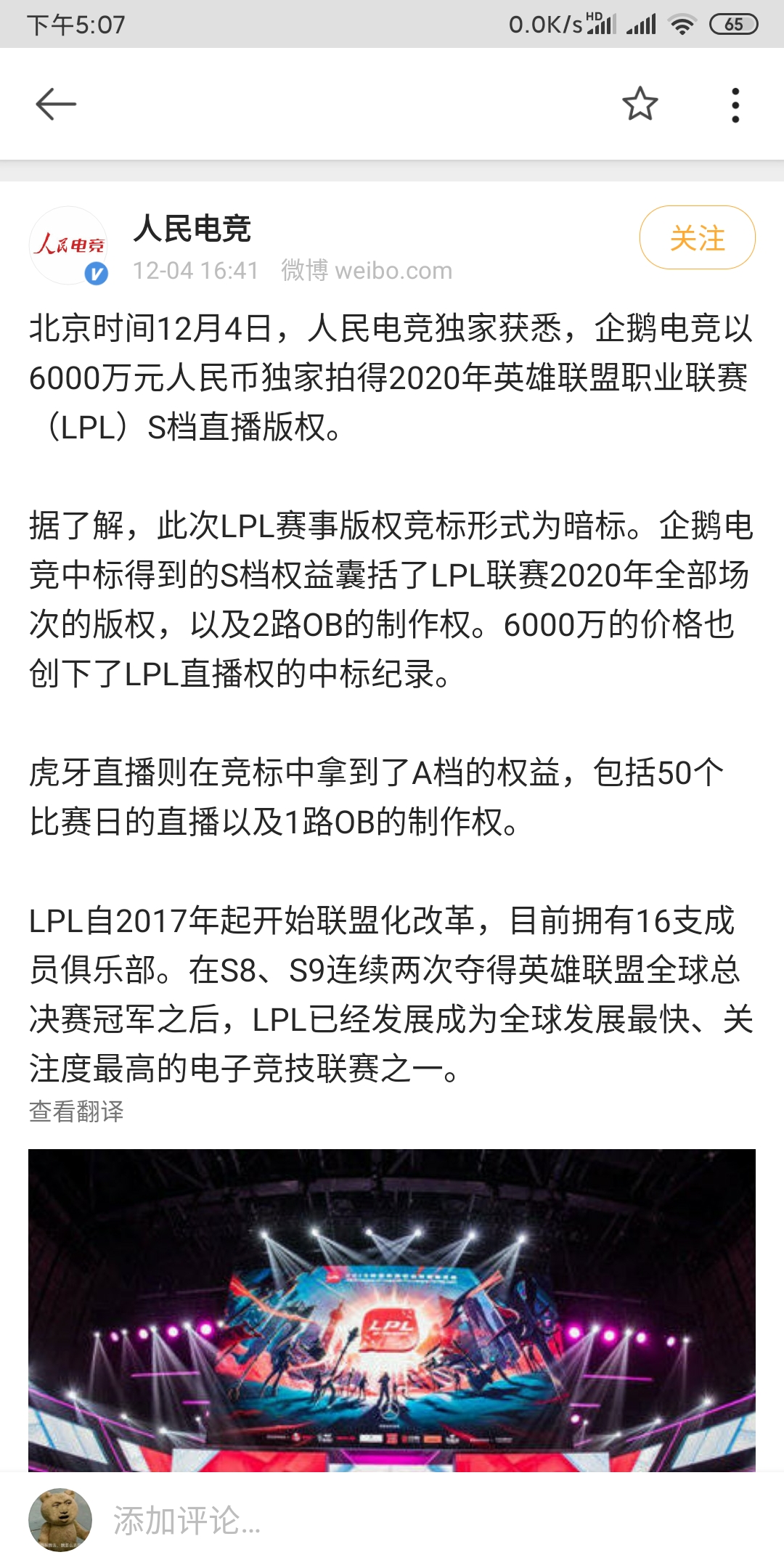Image resolution: width=784 pixels, height=1568 pixels.
Task: Open the LPL stage photo in the post
Action: [x=392, y=1310]
